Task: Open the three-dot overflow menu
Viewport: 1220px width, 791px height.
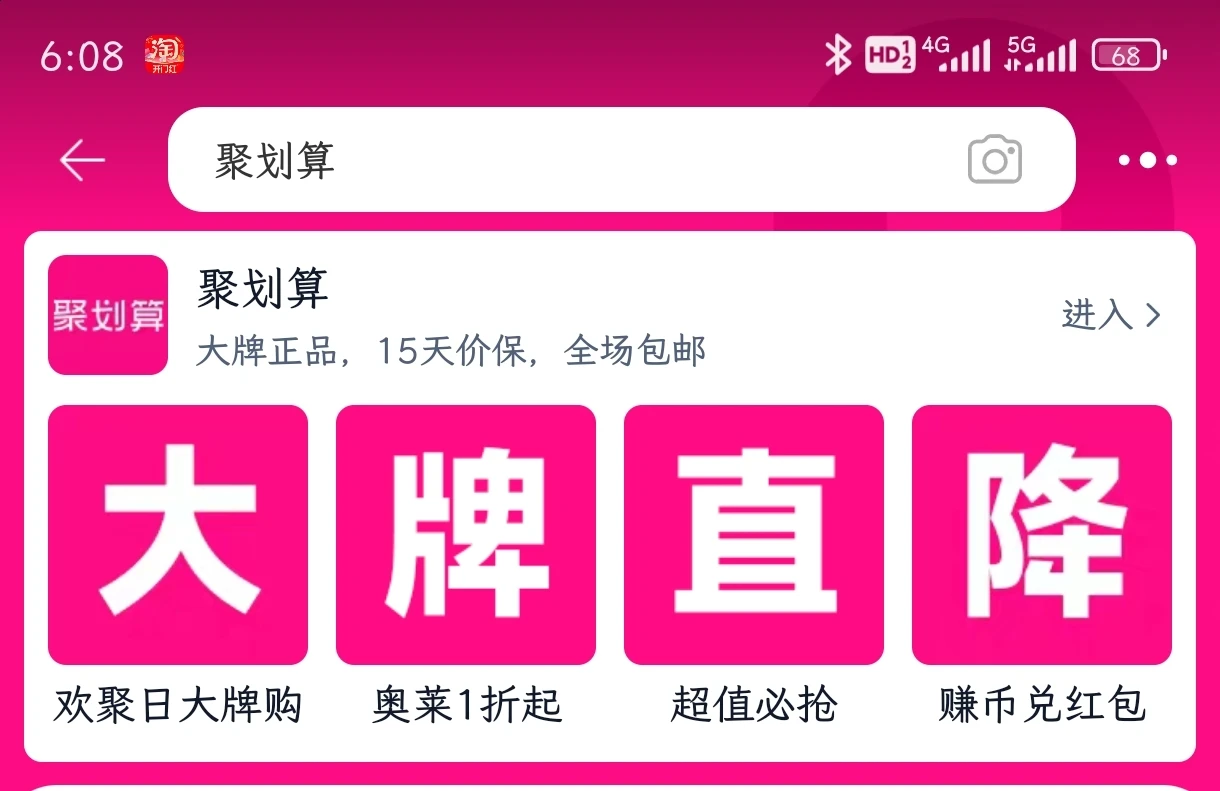Action: [x=1147, y=160]
